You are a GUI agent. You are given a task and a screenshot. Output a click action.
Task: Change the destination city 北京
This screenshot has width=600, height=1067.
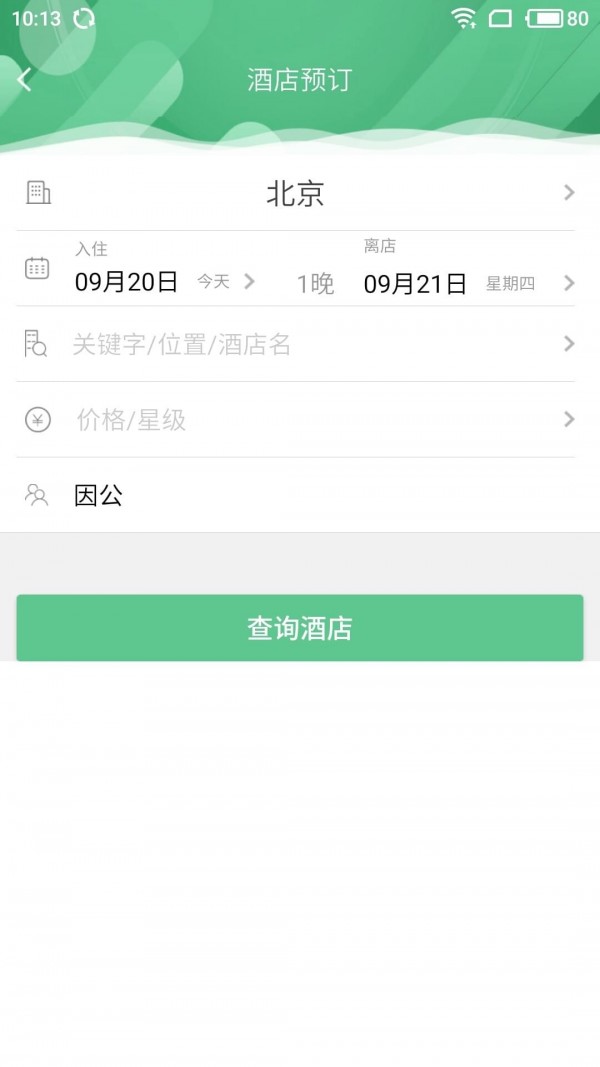(296, 193)
